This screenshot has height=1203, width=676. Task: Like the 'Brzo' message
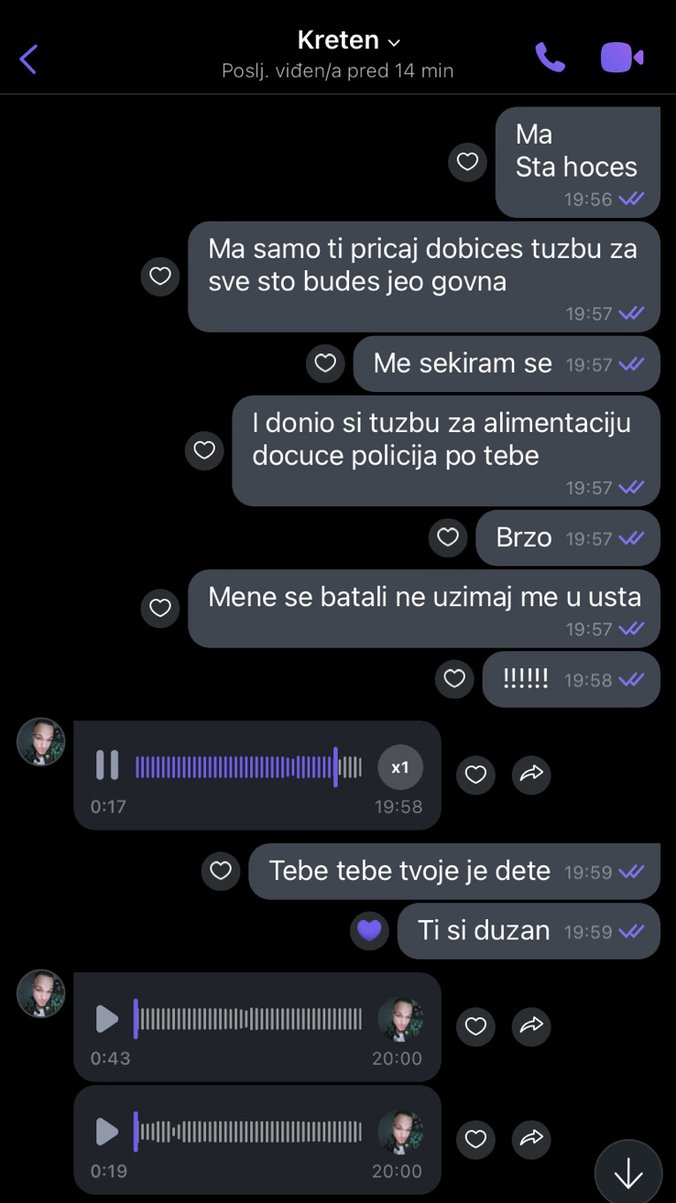coord(448,538)
